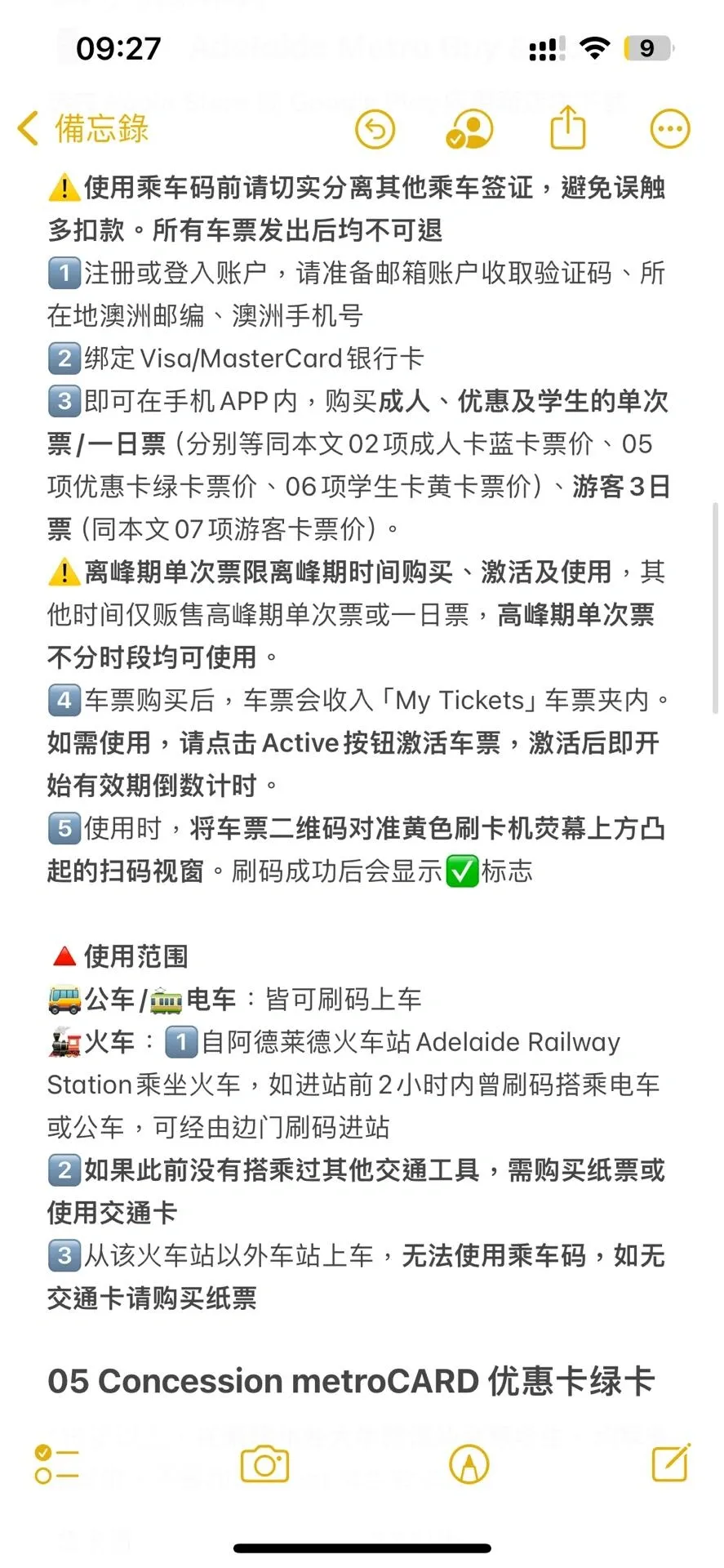This screenshot has height=1568, width=724.
Task: Open the camera attachment option
Action: (x=264, y=1464)
